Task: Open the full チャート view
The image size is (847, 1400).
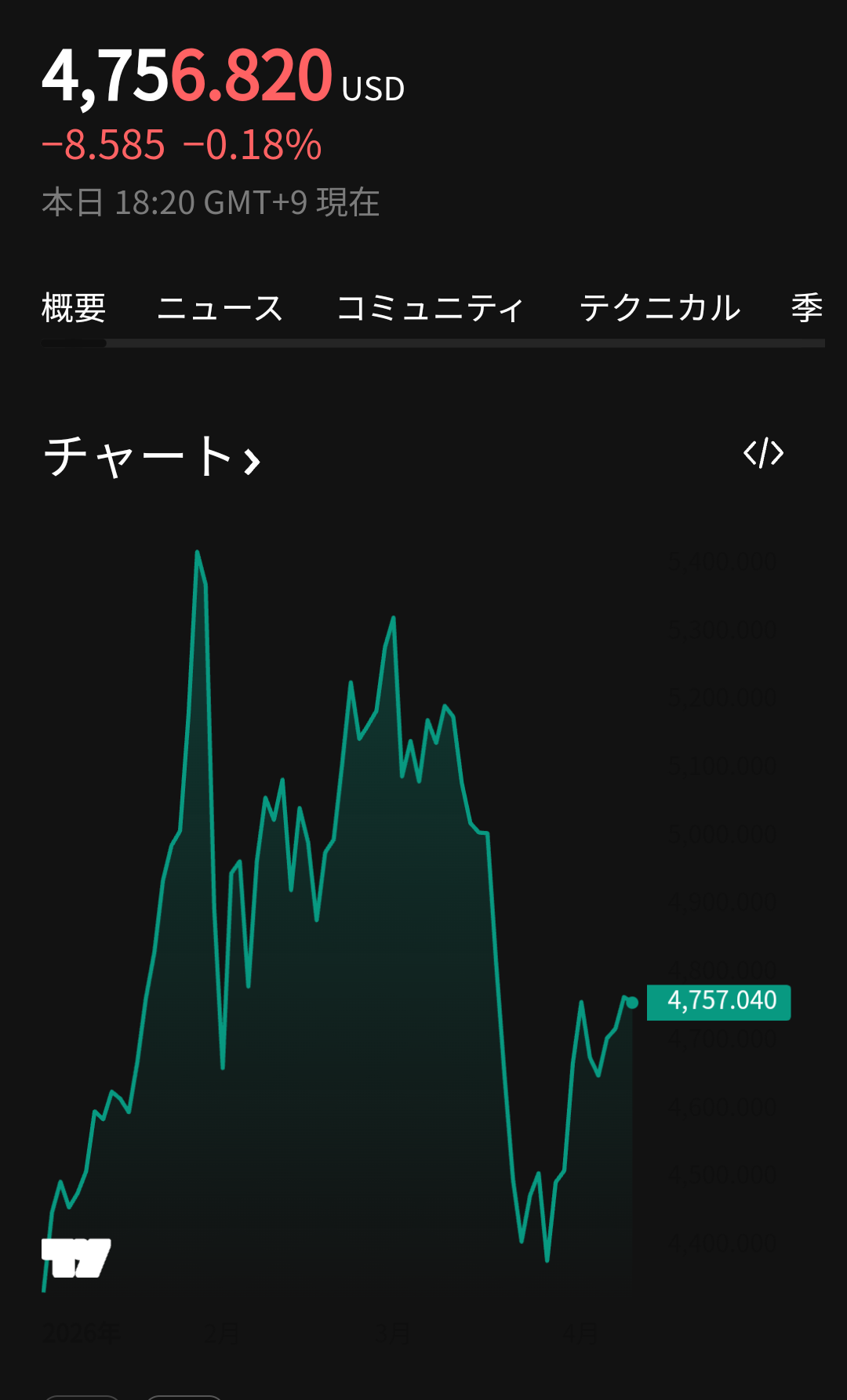Action: [x=151, y=456]
